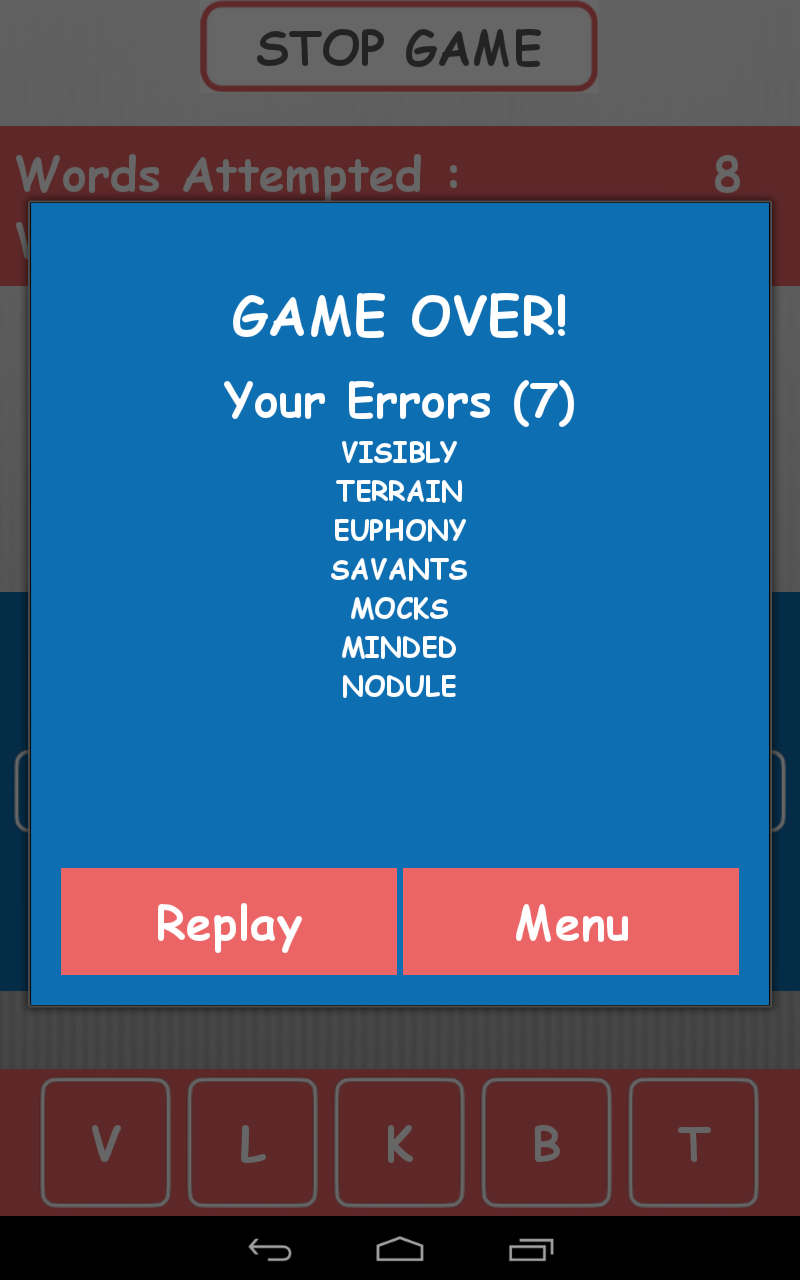
Task: Tap the letter B tile
Action: click(546, 1143)
